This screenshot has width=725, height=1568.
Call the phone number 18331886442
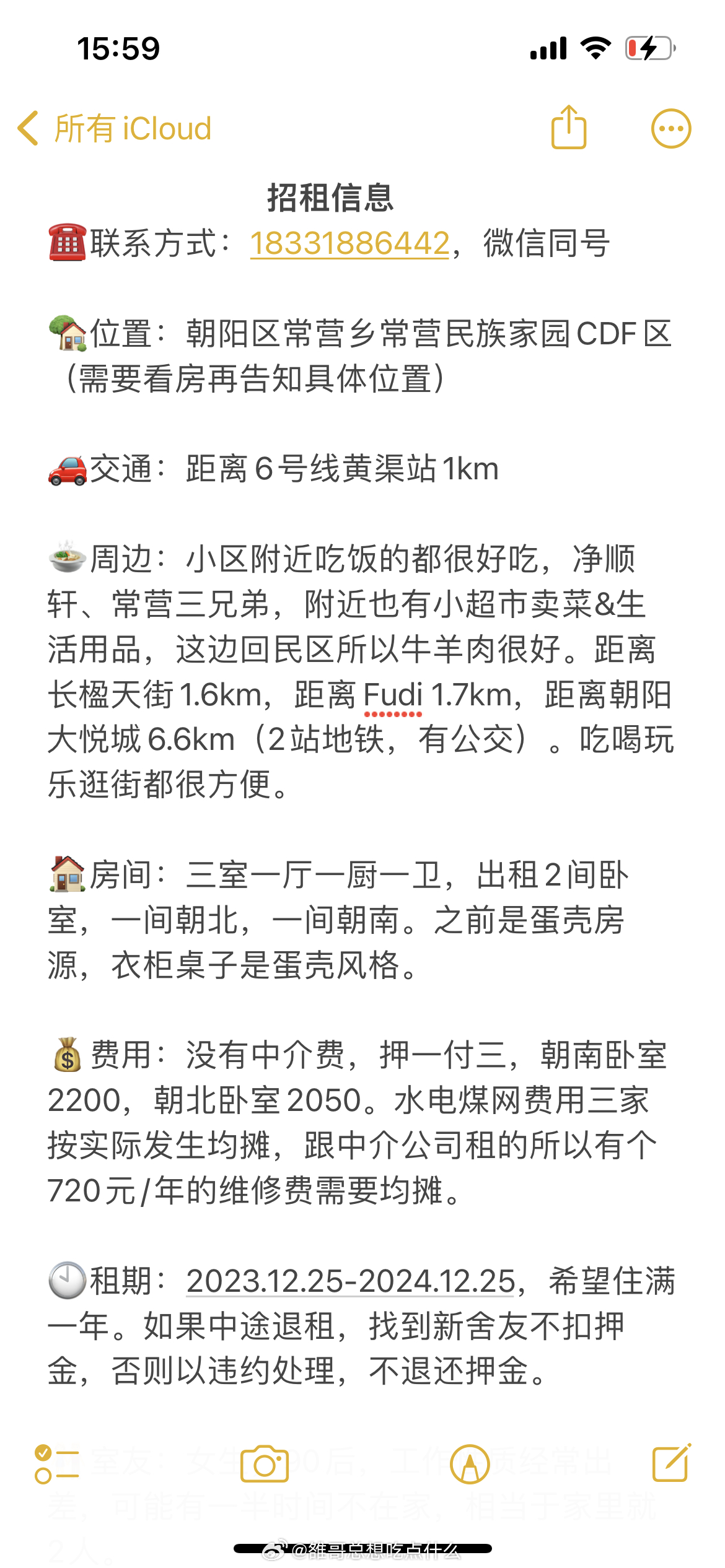coord(349,243)
